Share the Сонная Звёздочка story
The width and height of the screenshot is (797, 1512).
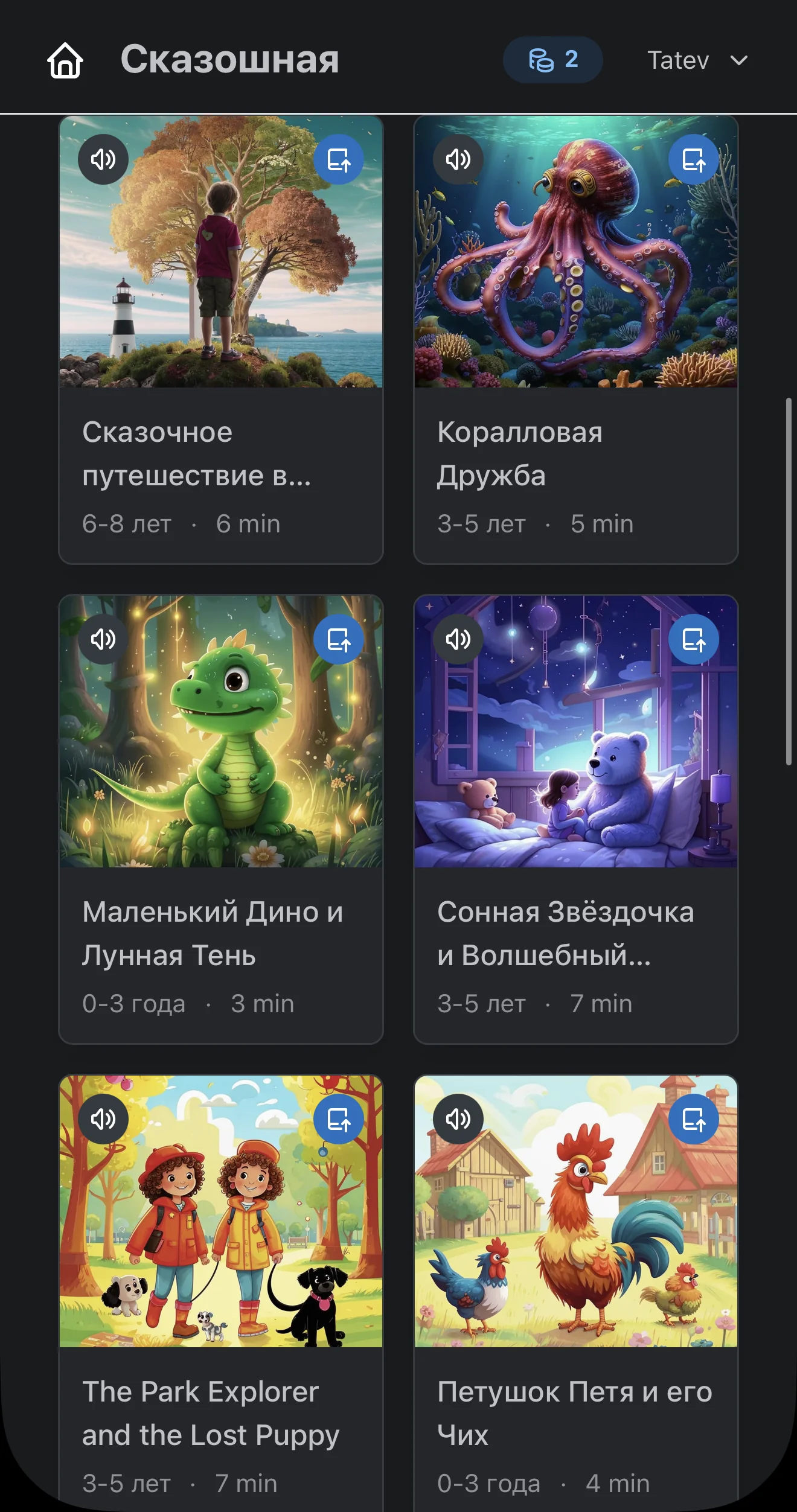click(x=694, y=639)
